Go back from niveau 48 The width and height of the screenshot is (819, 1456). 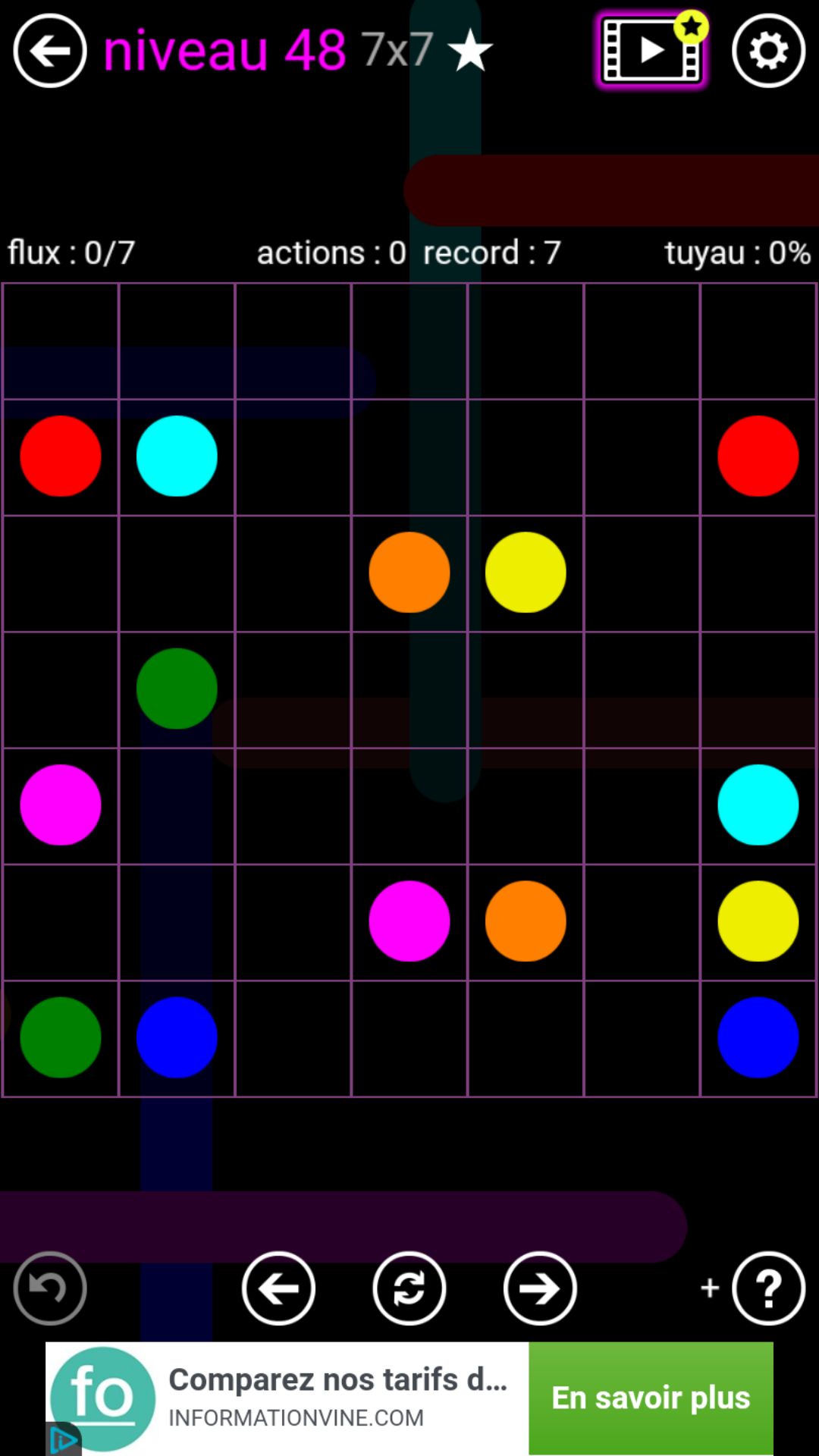[x=50, y=51]
